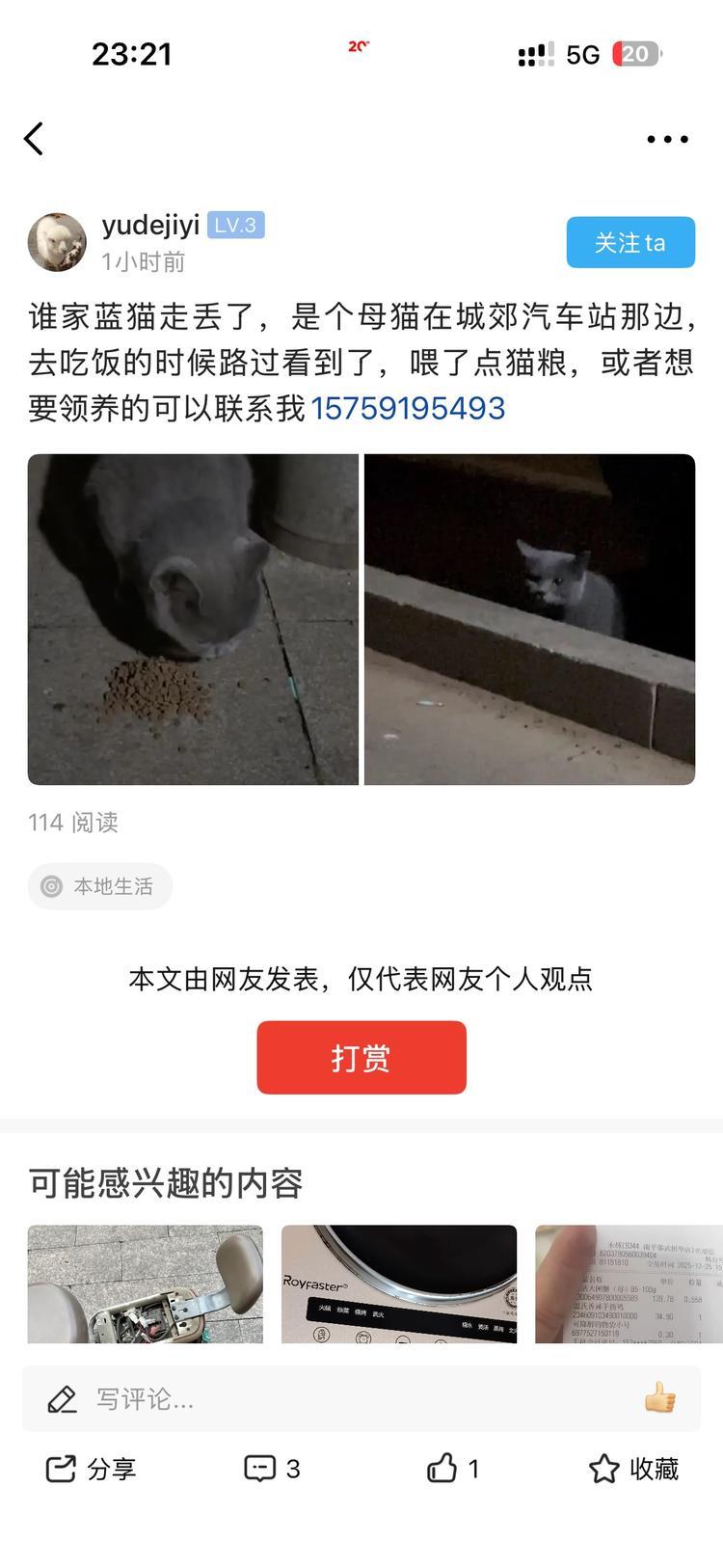View the photo of cat behind curb
The height and width of the screenshot is (1568, 723).
[529, 619]
